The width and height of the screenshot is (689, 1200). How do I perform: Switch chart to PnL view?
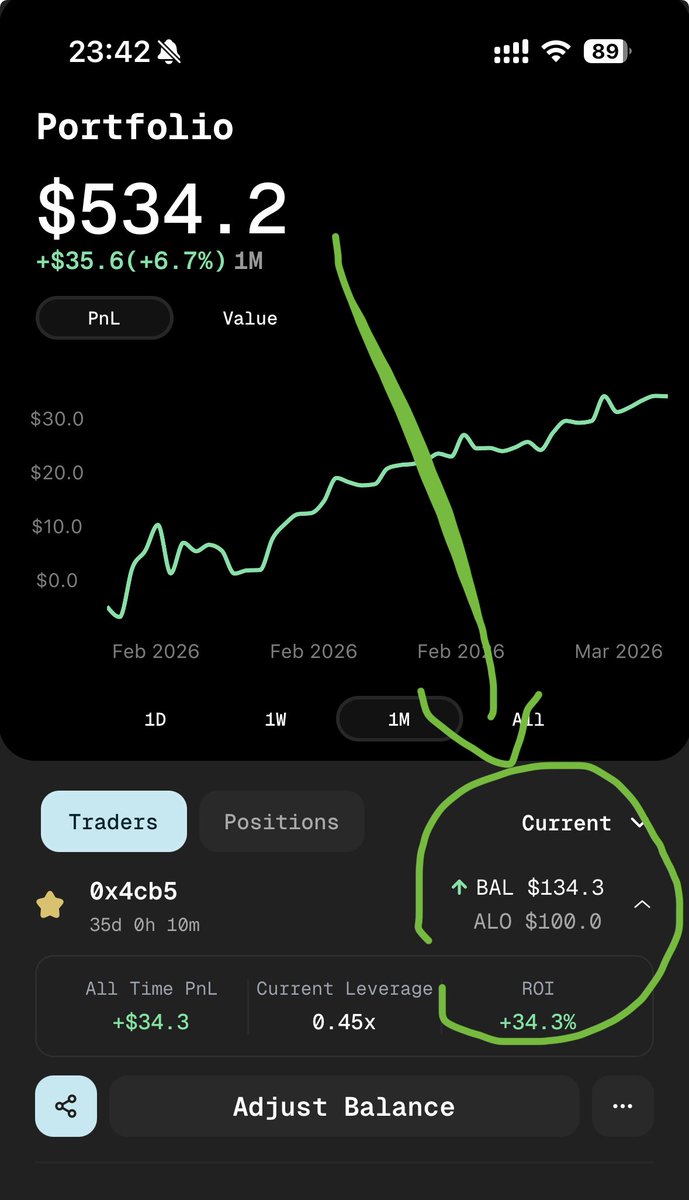[x=104, y=319]
